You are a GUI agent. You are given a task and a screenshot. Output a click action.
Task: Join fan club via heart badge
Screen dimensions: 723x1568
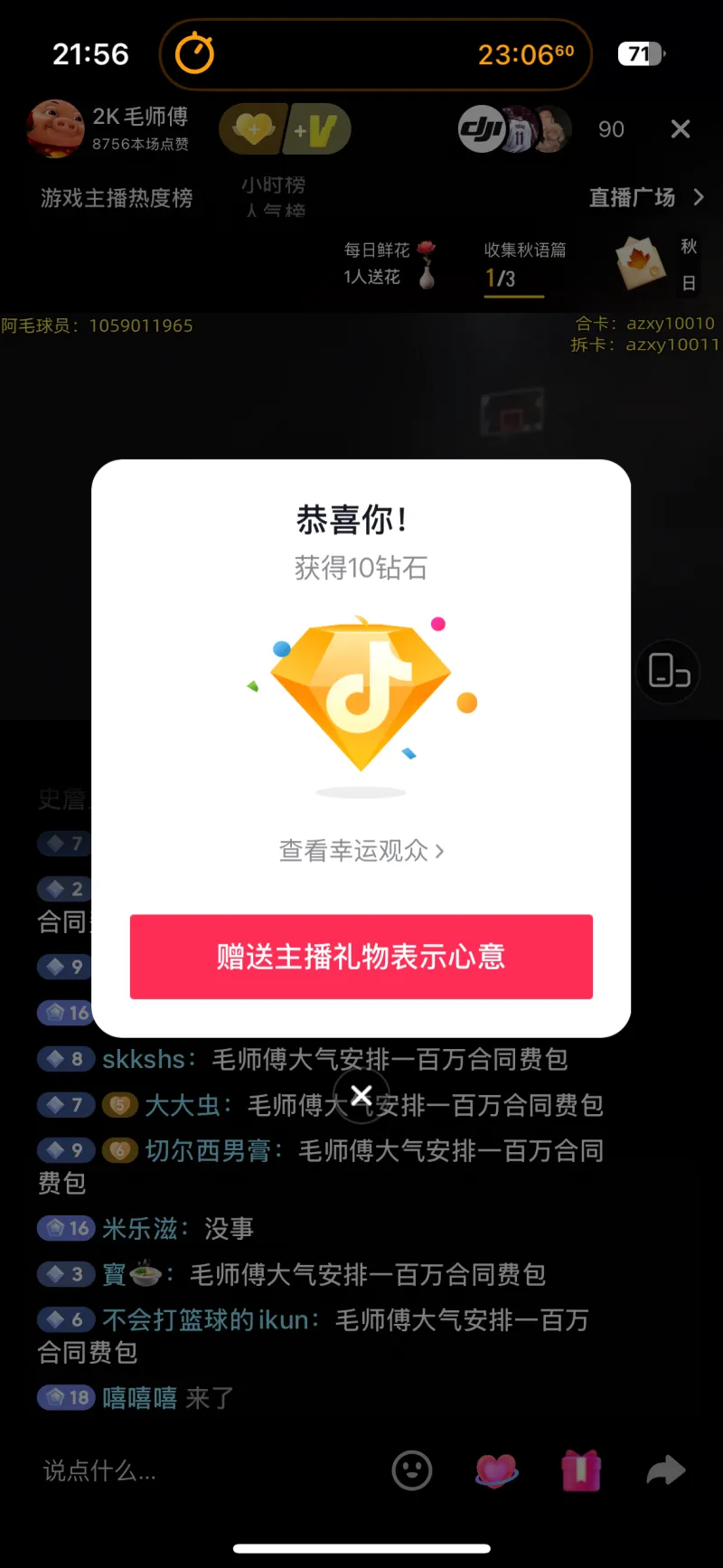(x=254, y=129)
